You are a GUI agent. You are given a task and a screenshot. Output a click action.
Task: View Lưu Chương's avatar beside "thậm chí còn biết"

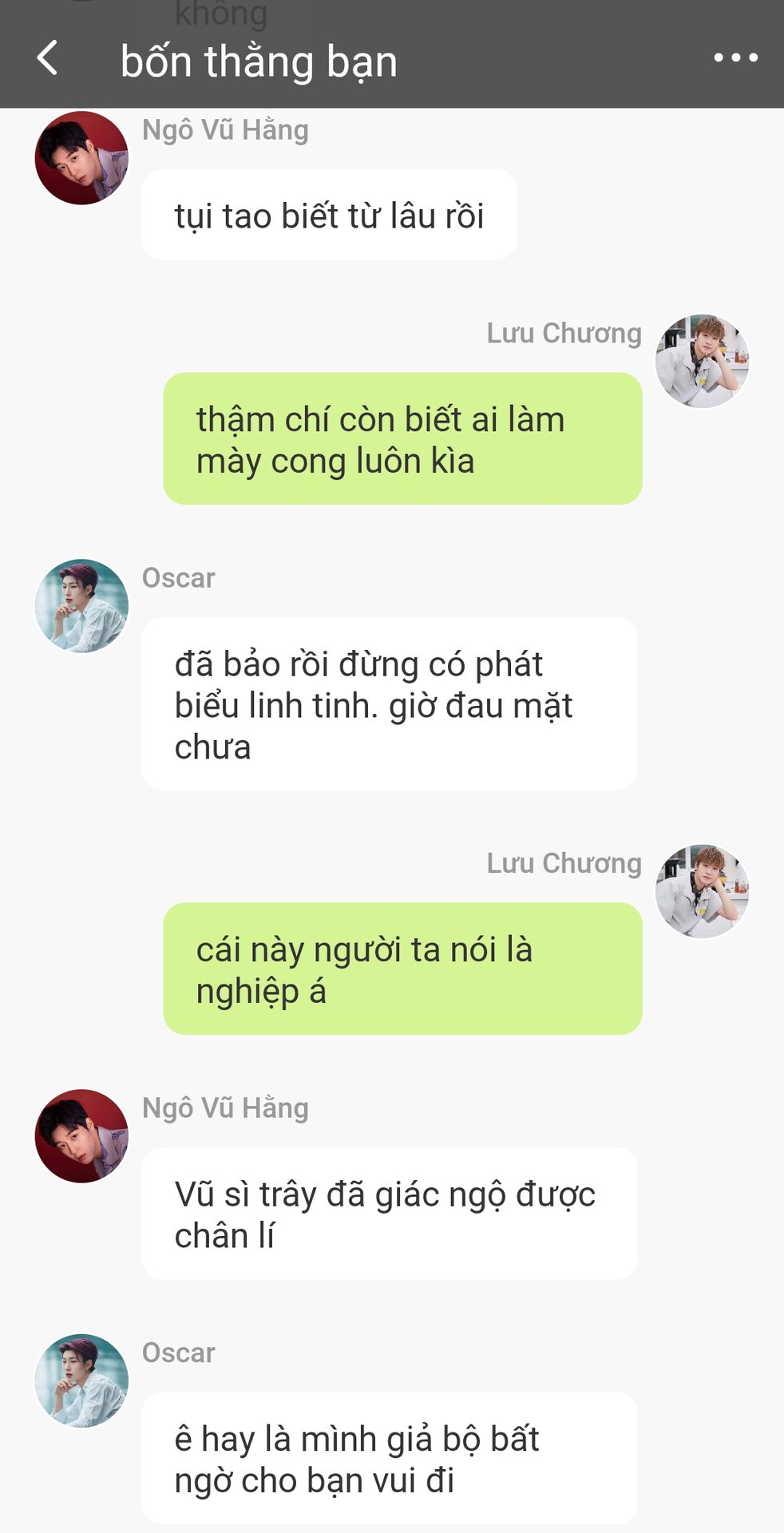coord(702,361)
